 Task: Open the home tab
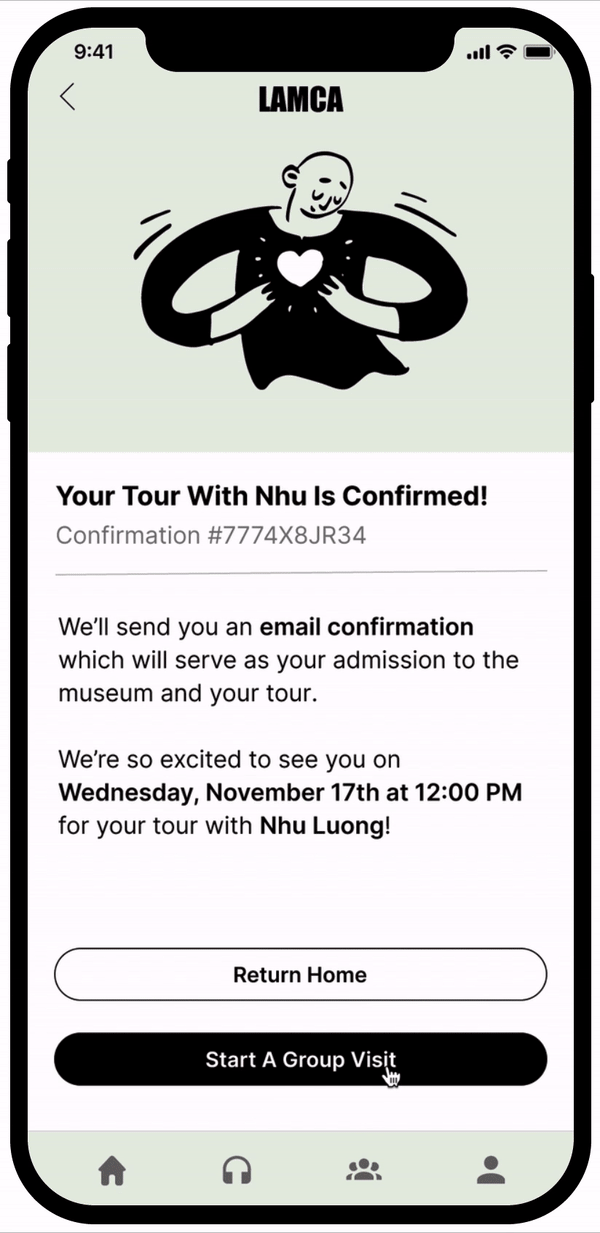click(111, 1169)
